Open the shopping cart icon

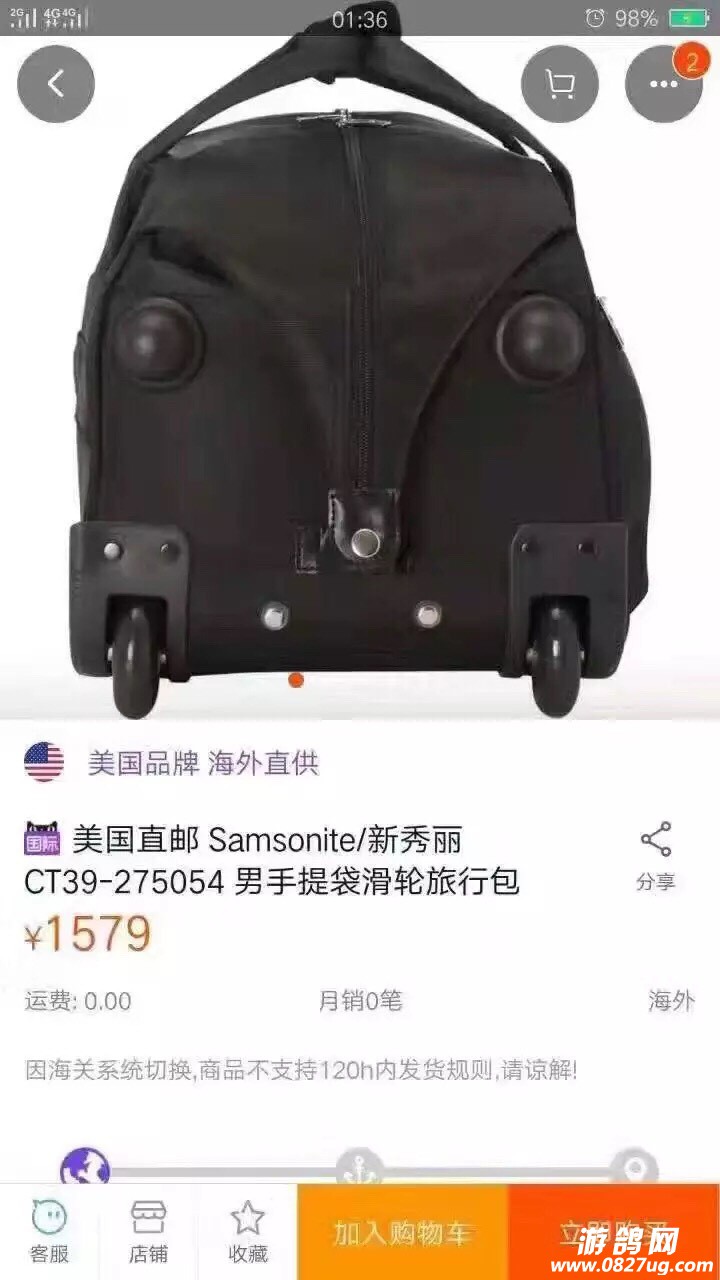[x=560, y=84]
